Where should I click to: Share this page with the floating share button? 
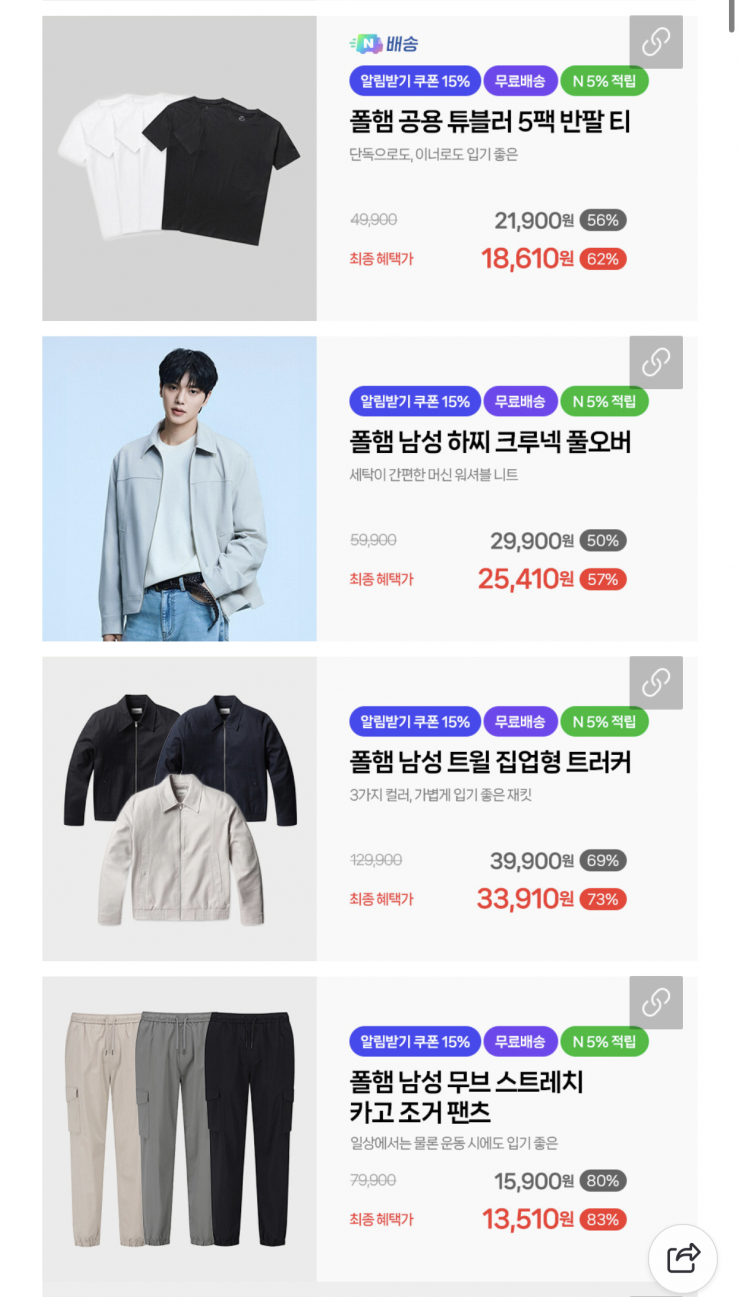pos(683,1258)
